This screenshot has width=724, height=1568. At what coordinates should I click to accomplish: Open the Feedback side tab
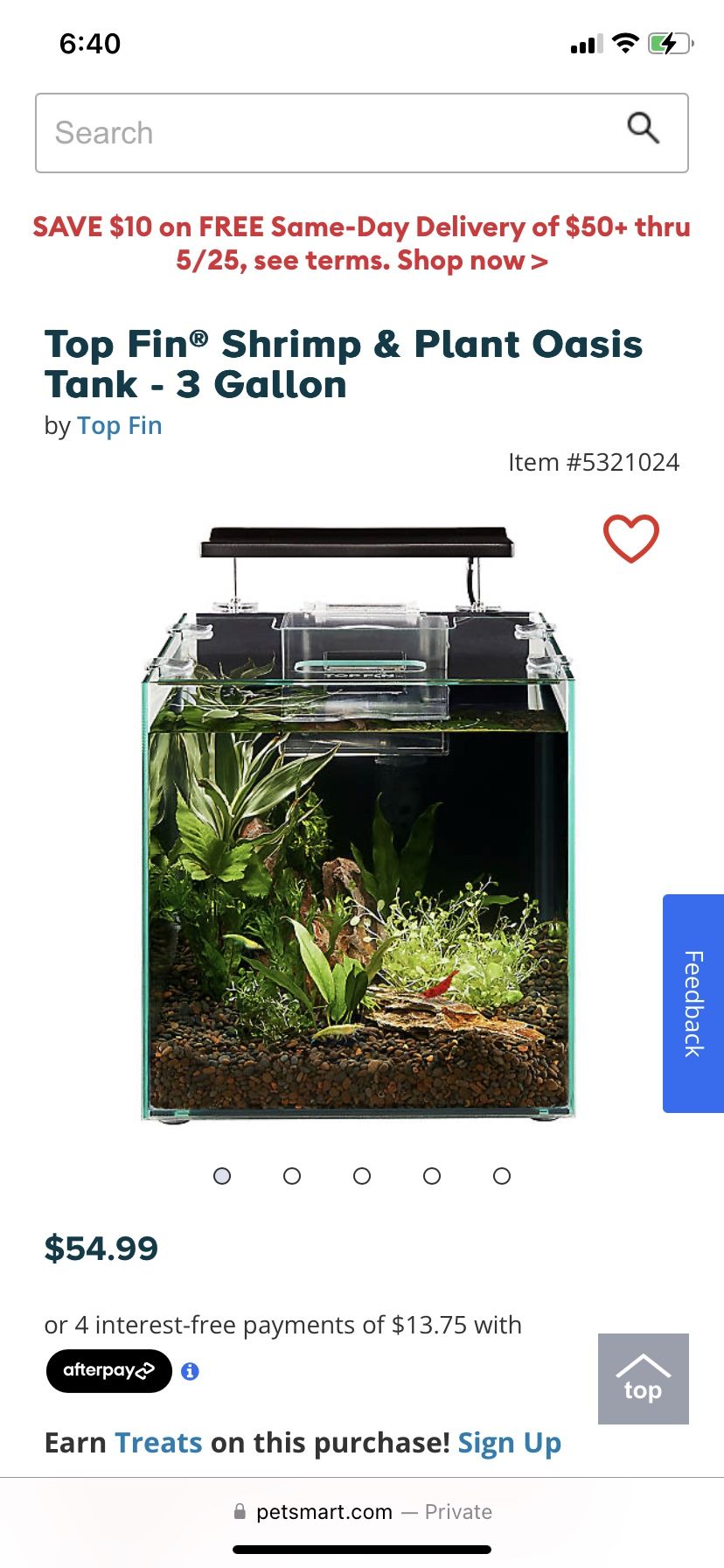693,1004
